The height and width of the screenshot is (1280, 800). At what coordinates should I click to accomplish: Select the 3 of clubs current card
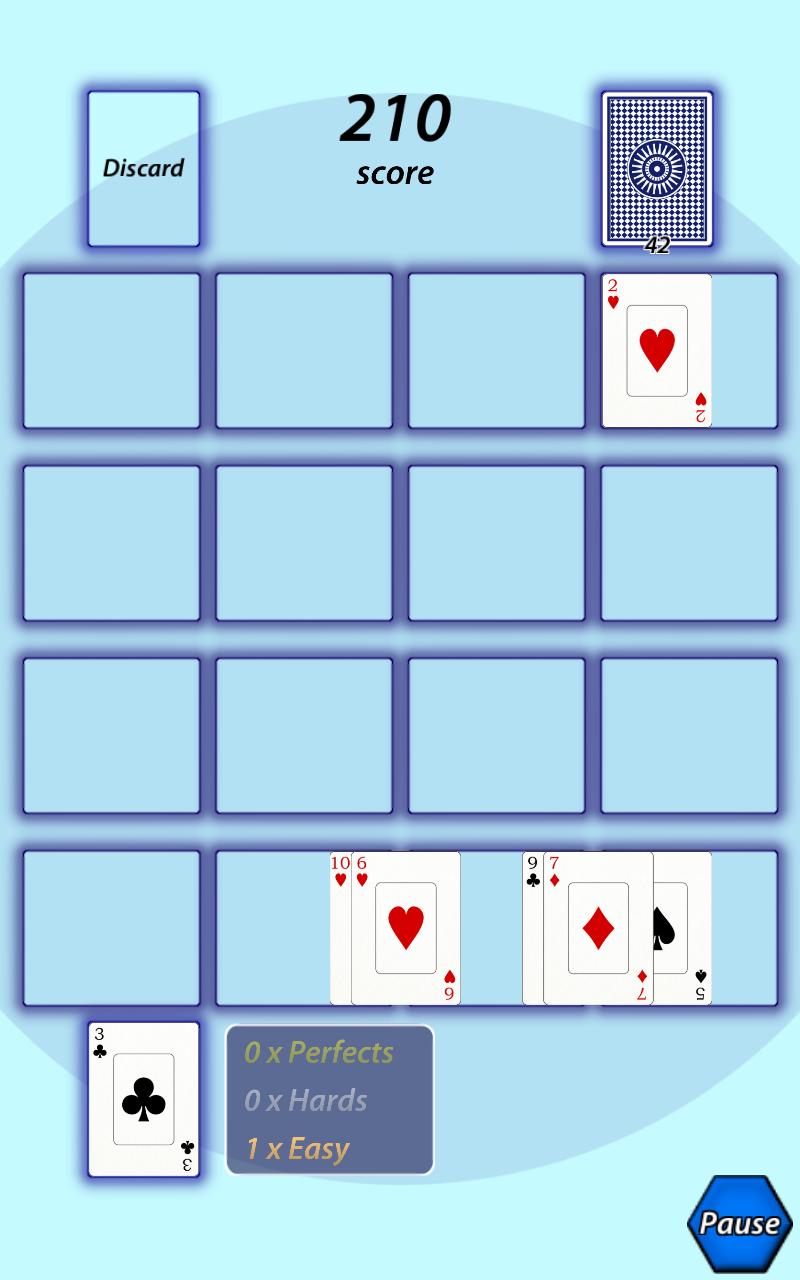(144, 1099)
